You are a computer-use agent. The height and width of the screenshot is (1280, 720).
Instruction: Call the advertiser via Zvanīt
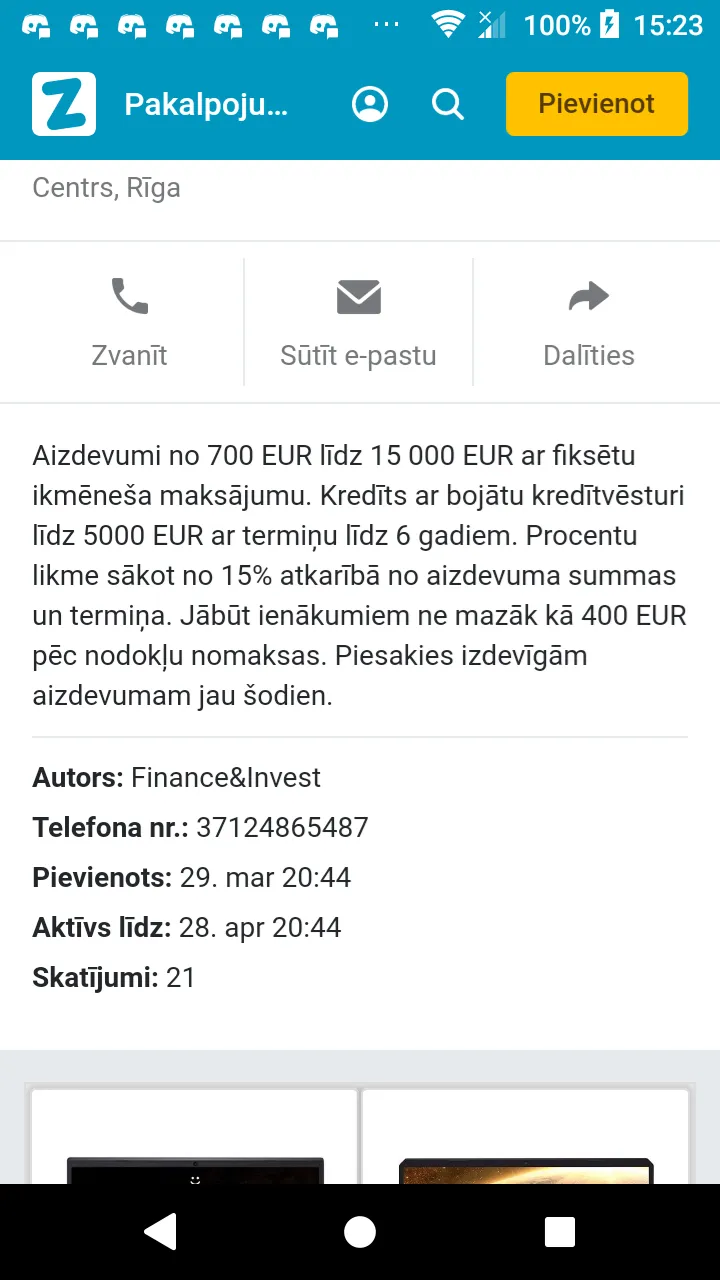point(129,322)
